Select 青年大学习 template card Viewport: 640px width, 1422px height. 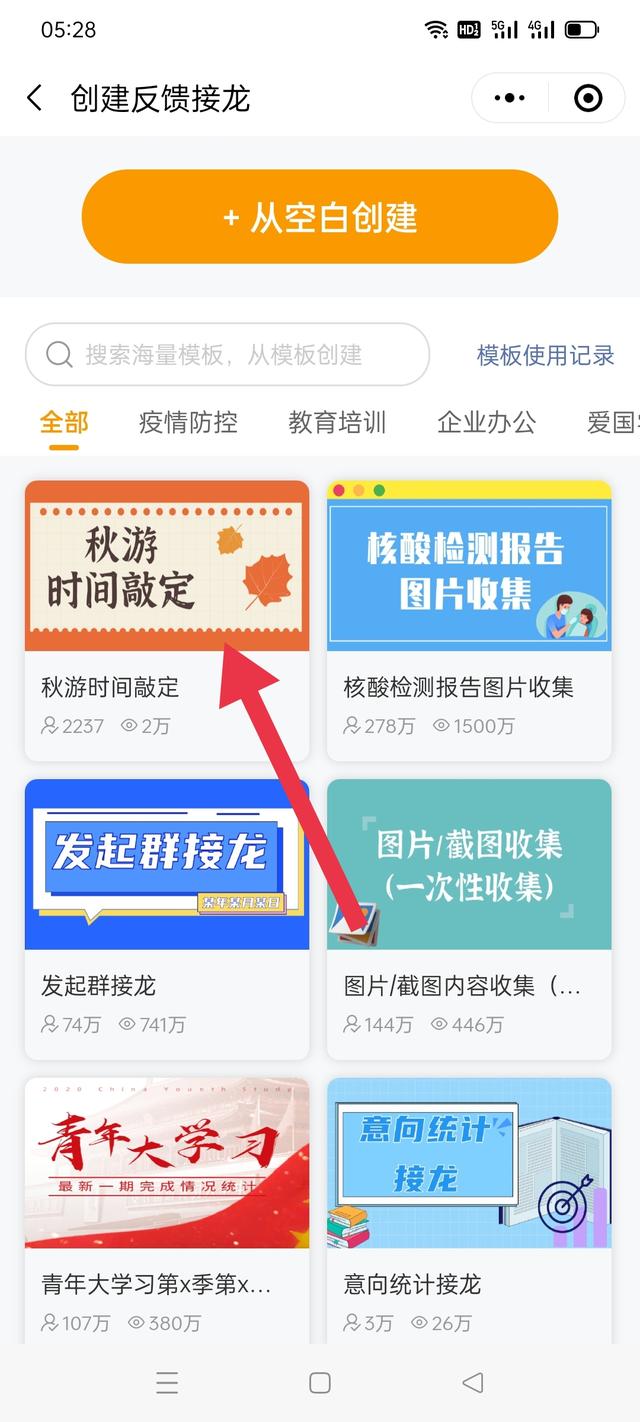tap(167, 1210)
